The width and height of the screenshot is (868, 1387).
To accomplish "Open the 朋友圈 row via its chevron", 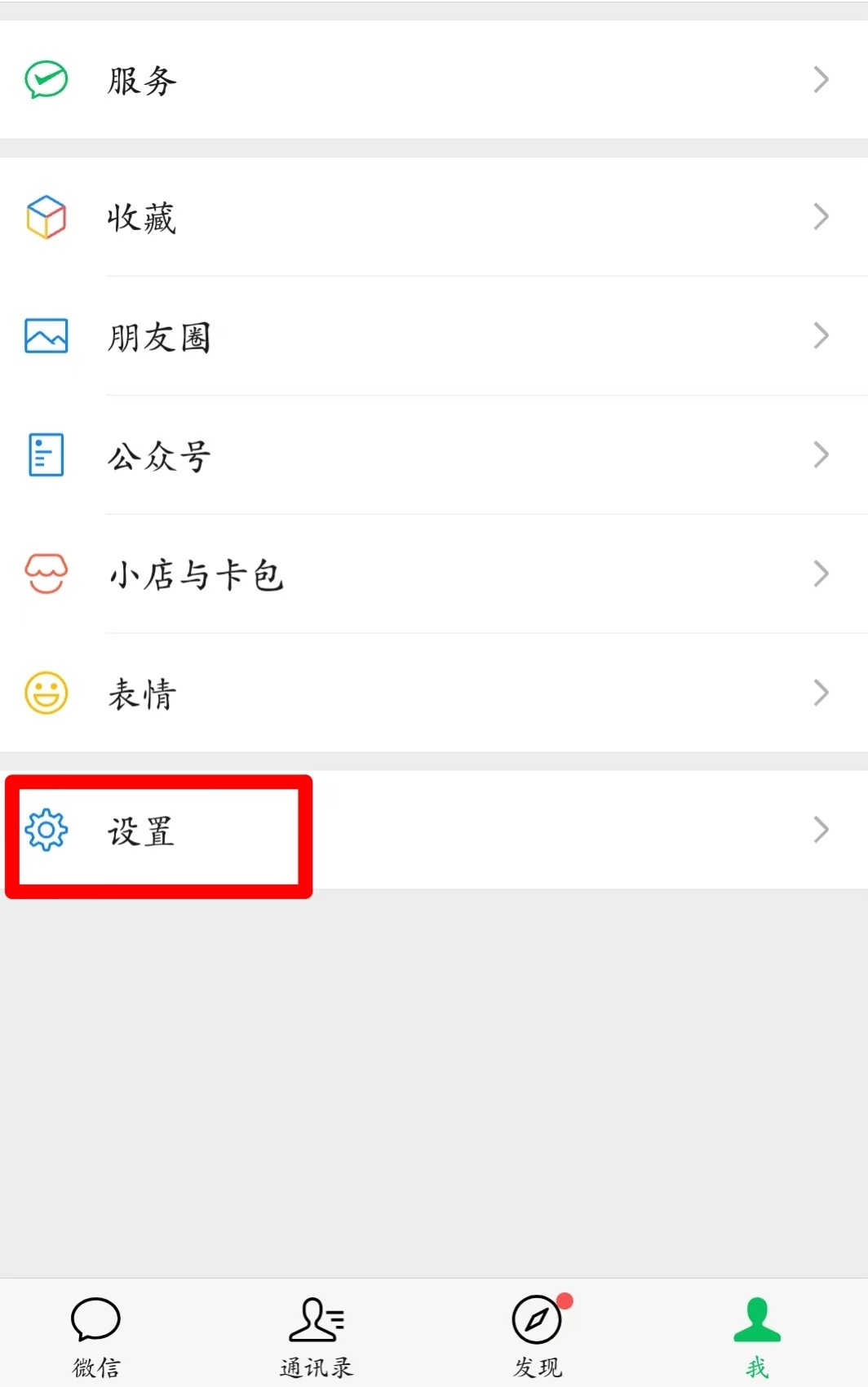I will click(821, 335).
